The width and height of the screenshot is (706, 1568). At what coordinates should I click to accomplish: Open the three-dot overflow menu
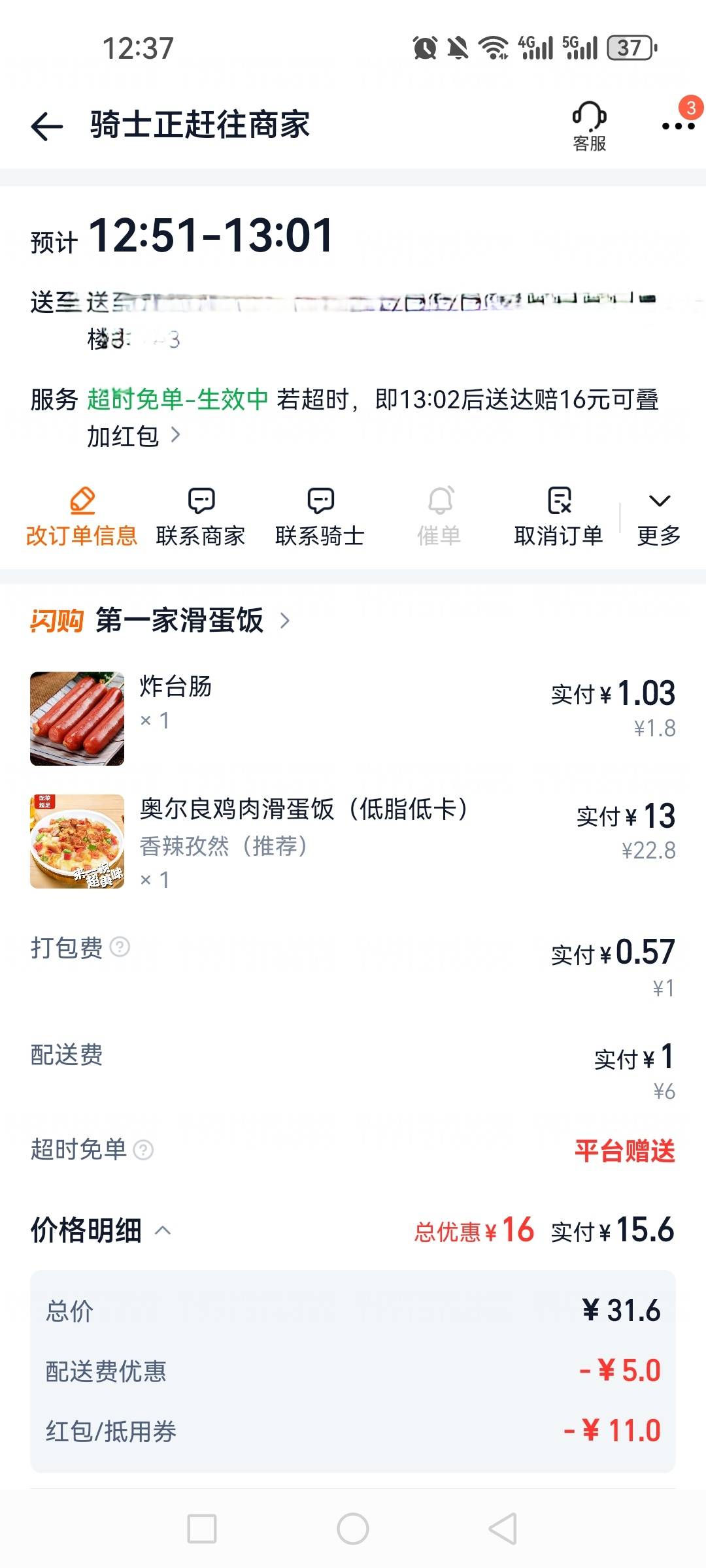click(677, 126)
